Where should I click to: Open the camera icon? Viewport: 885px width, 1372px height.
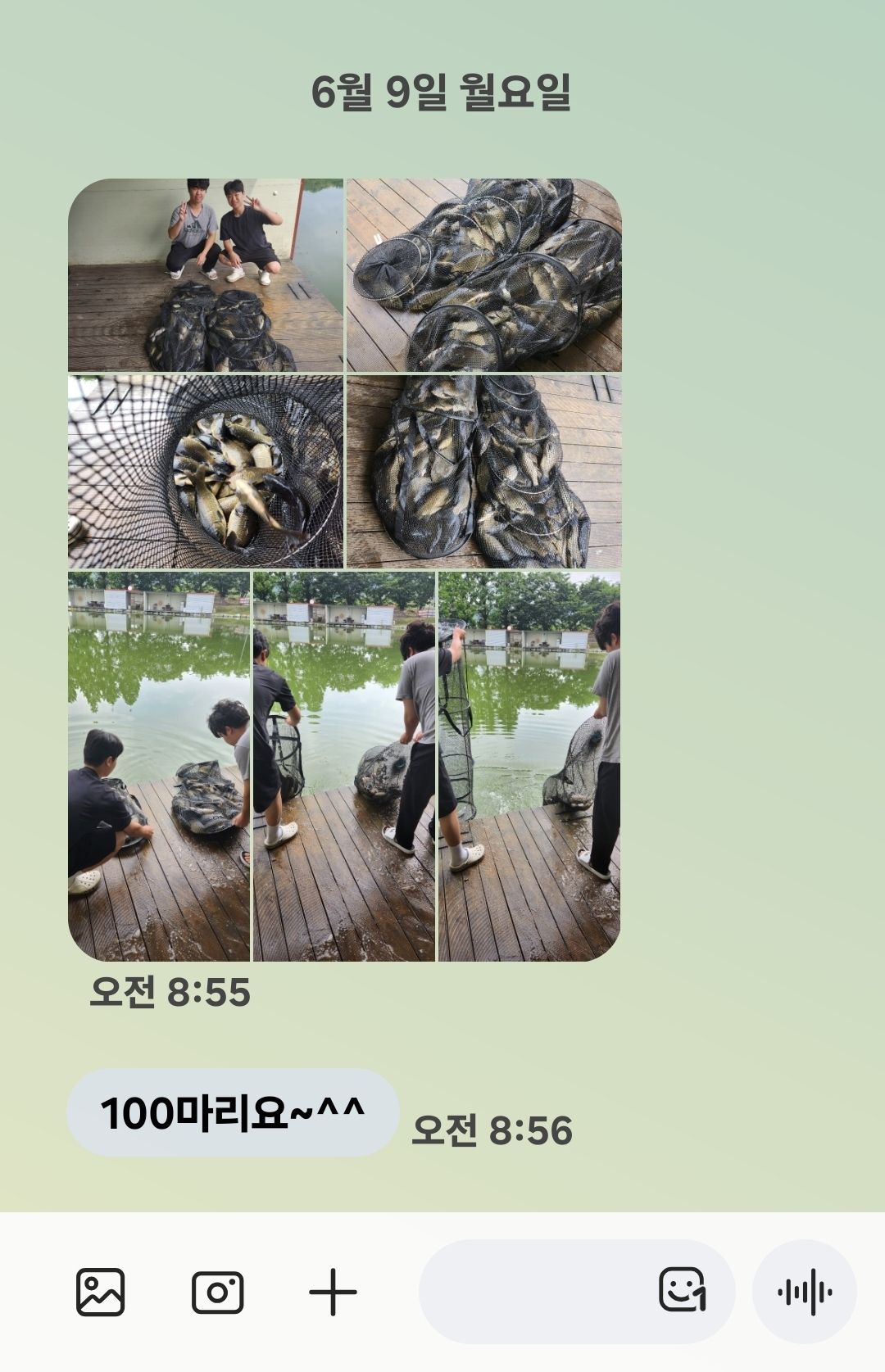(217, 1292)
